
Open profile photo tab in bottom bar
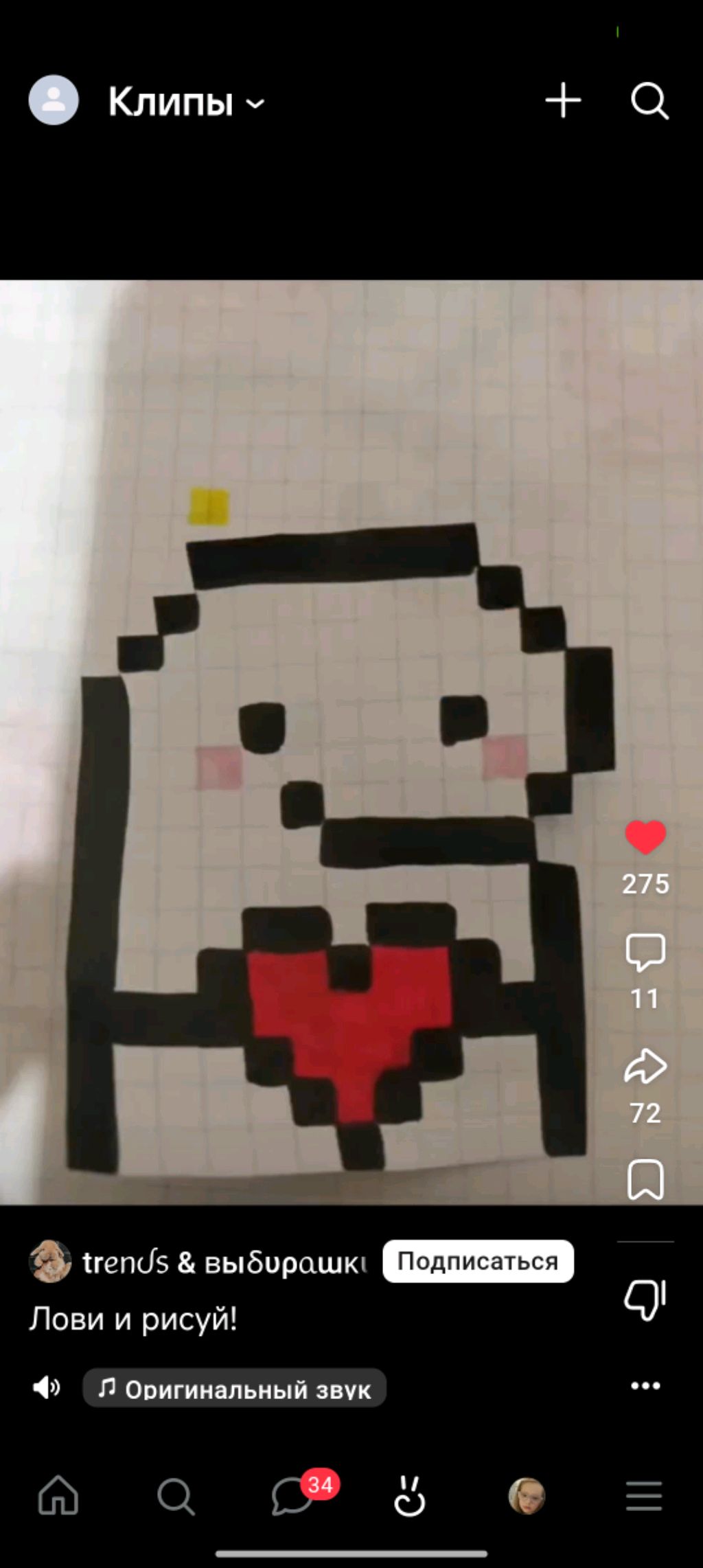point(527,1496)
